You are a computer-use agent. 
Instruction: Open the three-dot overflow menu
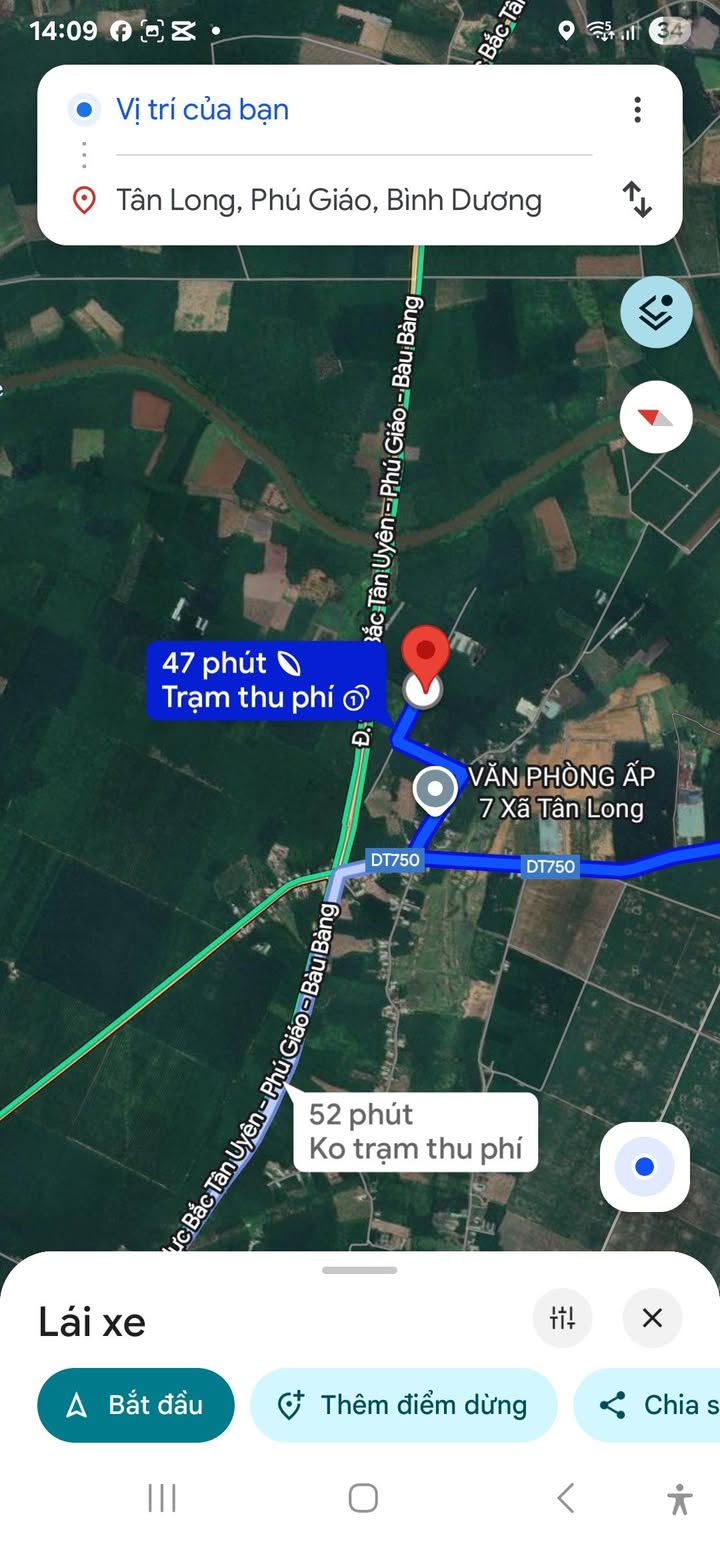637,109
